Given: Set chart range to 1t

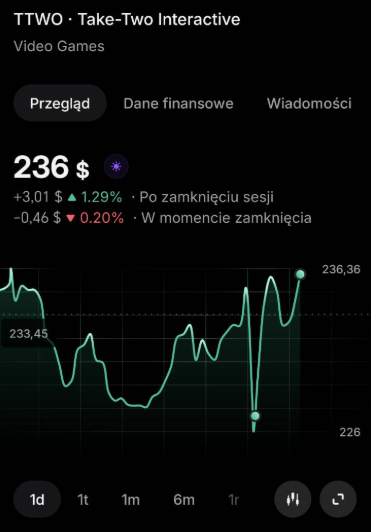Looking at the screenshot, I should point(83,499).
